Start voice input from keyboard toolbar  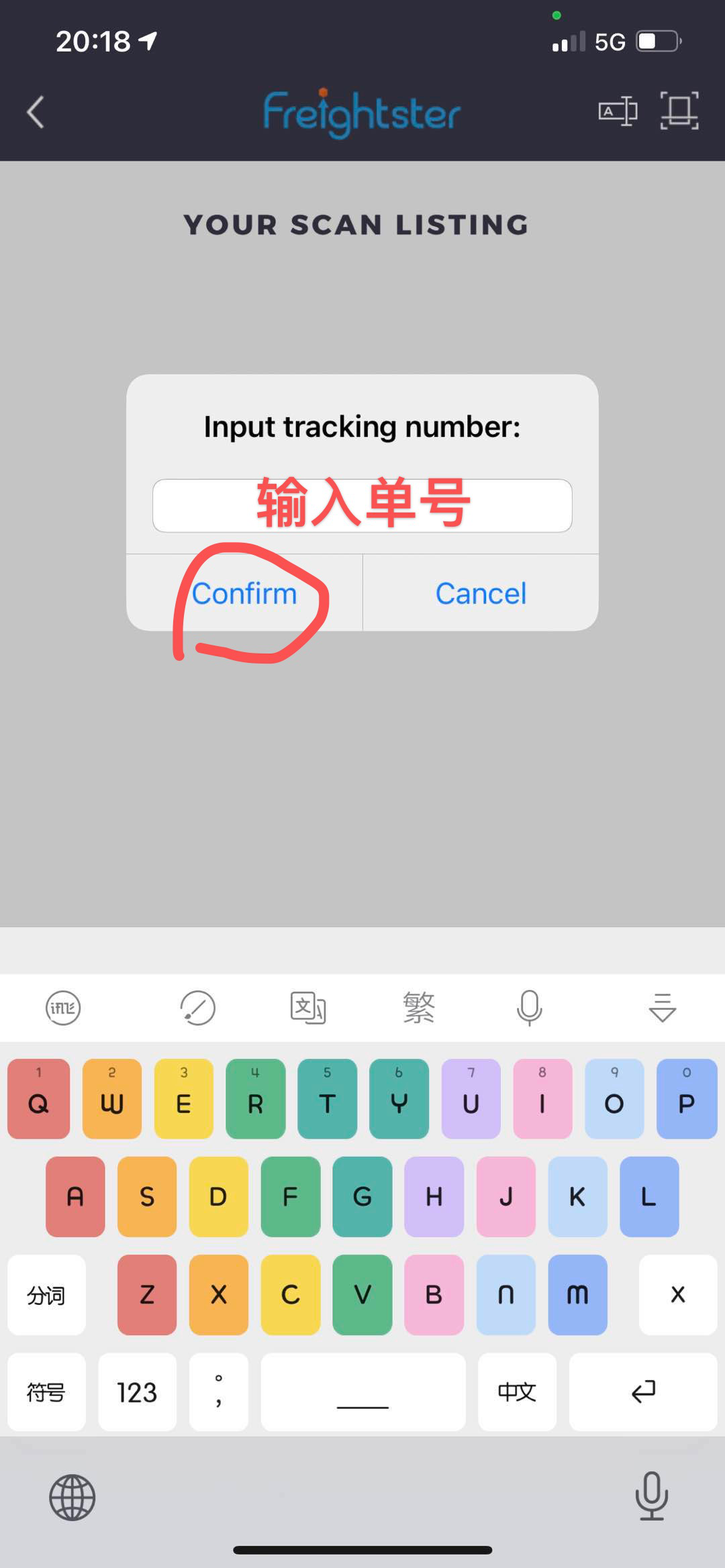(529, 1008)
